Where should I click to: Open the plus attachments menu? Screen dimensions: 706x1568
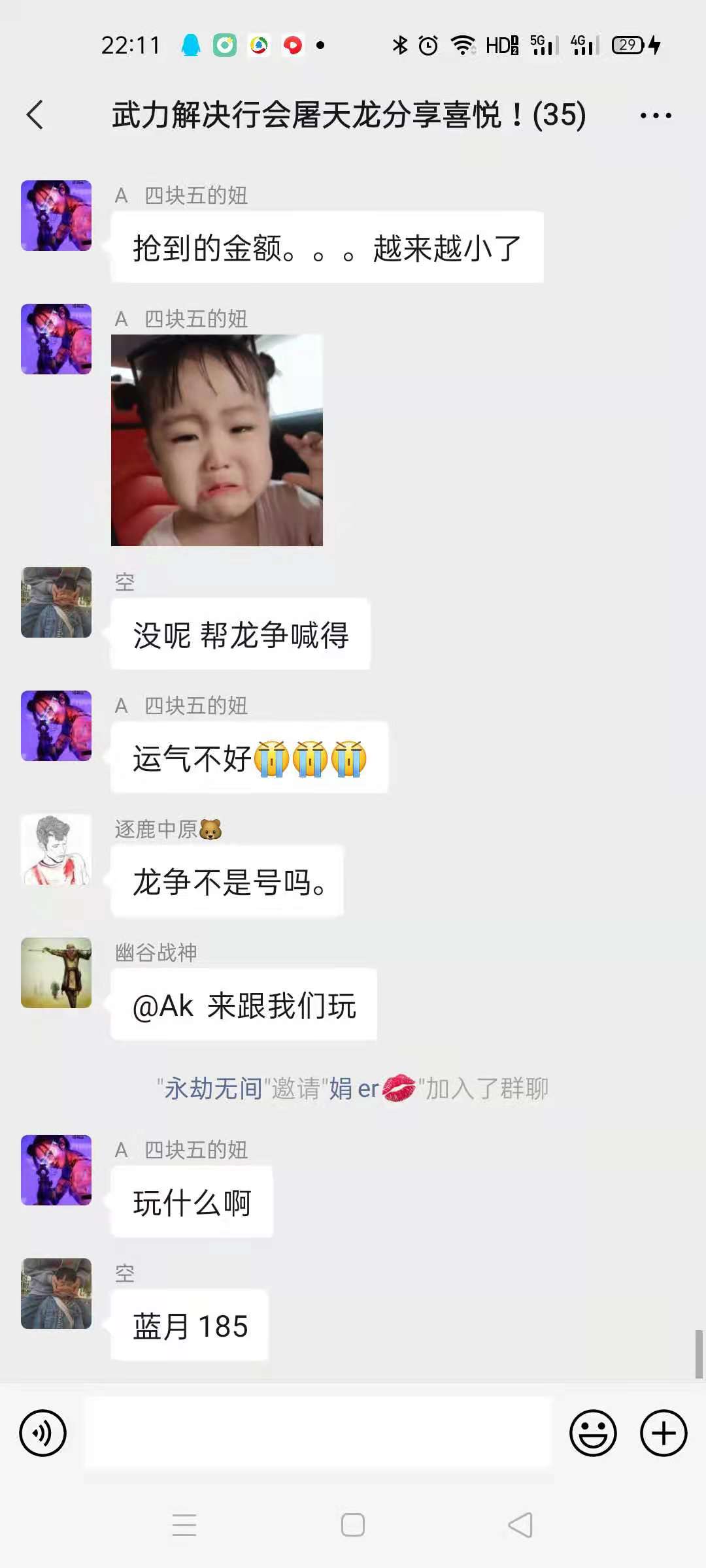click(663, 1433)
